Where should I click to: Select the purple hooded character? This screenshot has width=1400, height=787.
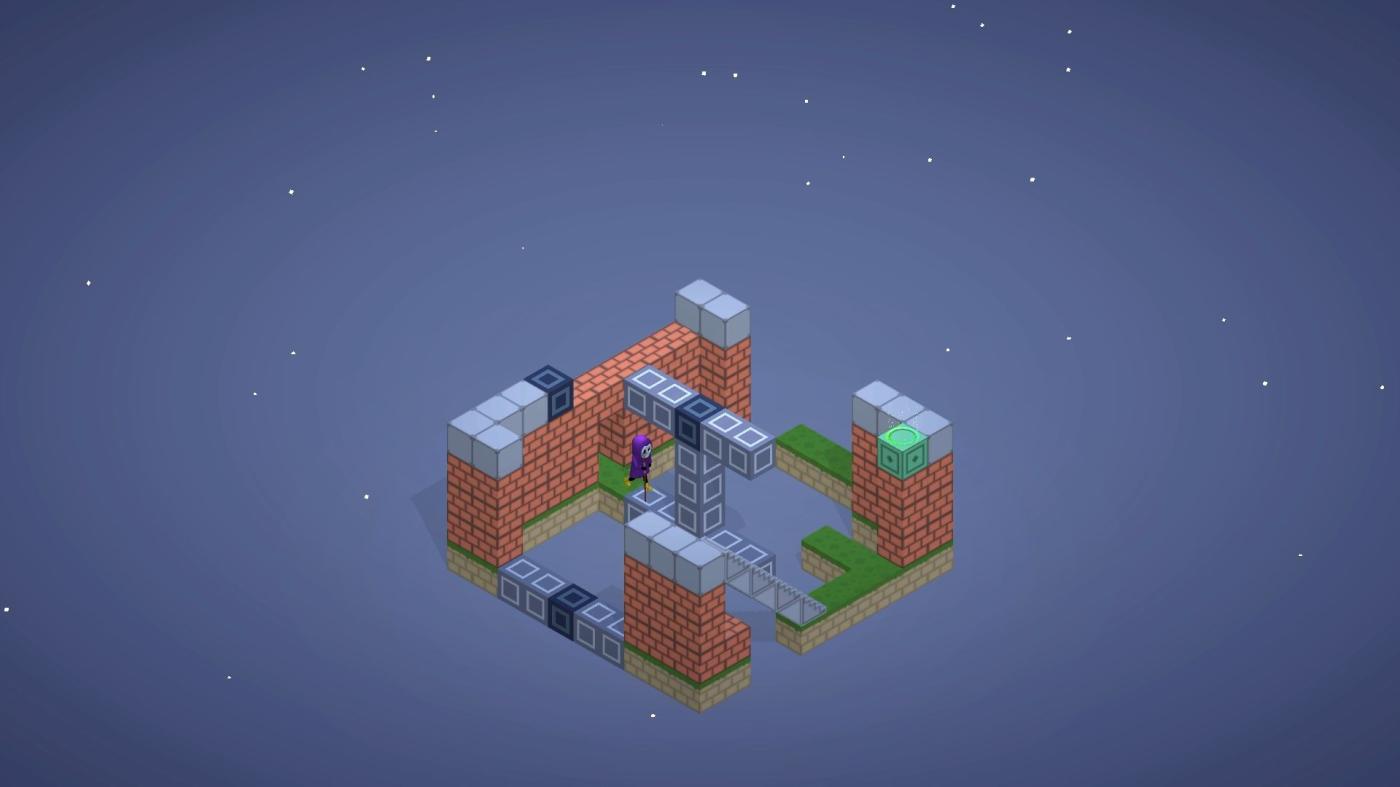[x=641, y=460]
